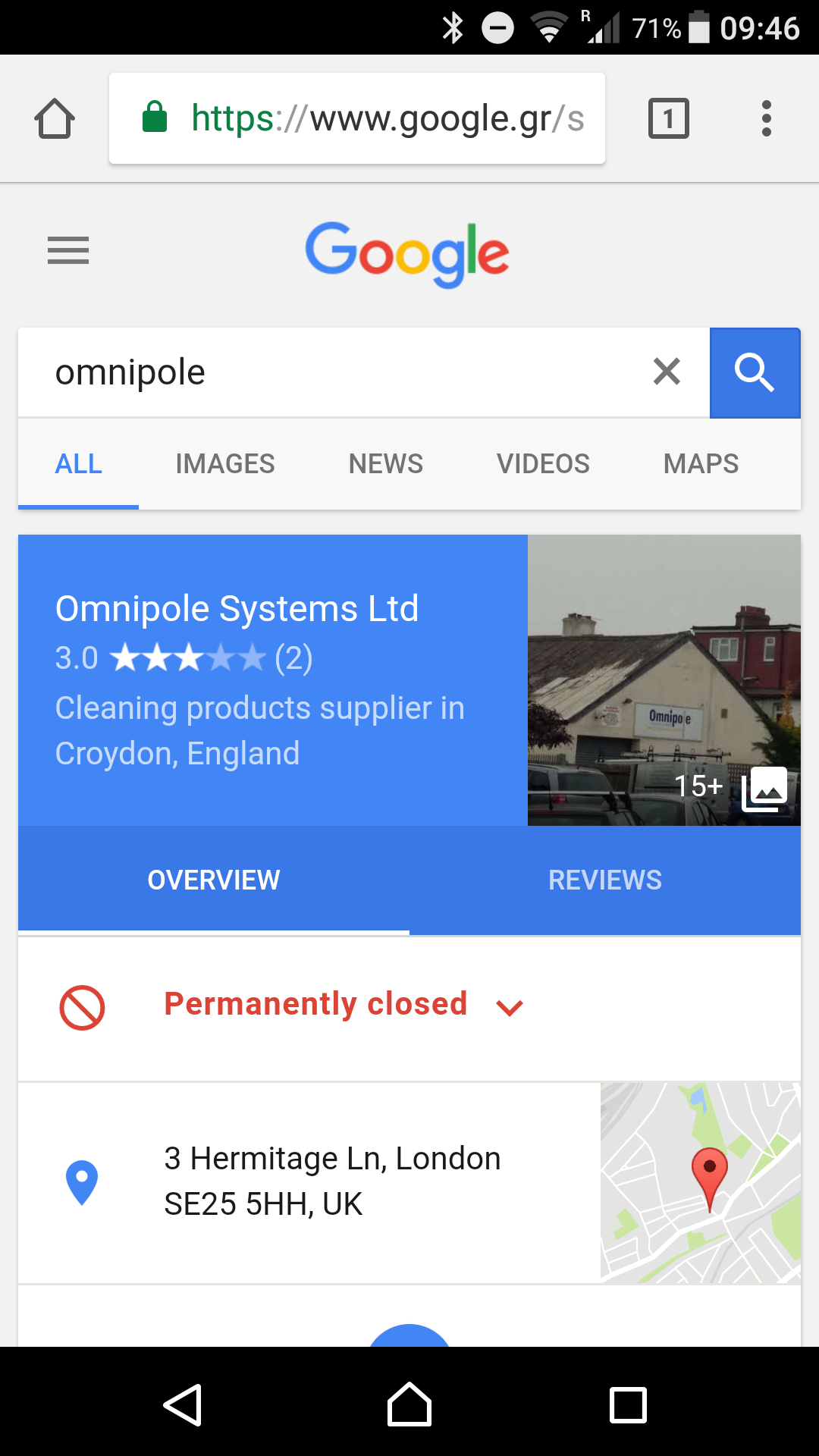Switch to the News tab
Viewport: 819px width, 1456px height.
tap(385, 464)
